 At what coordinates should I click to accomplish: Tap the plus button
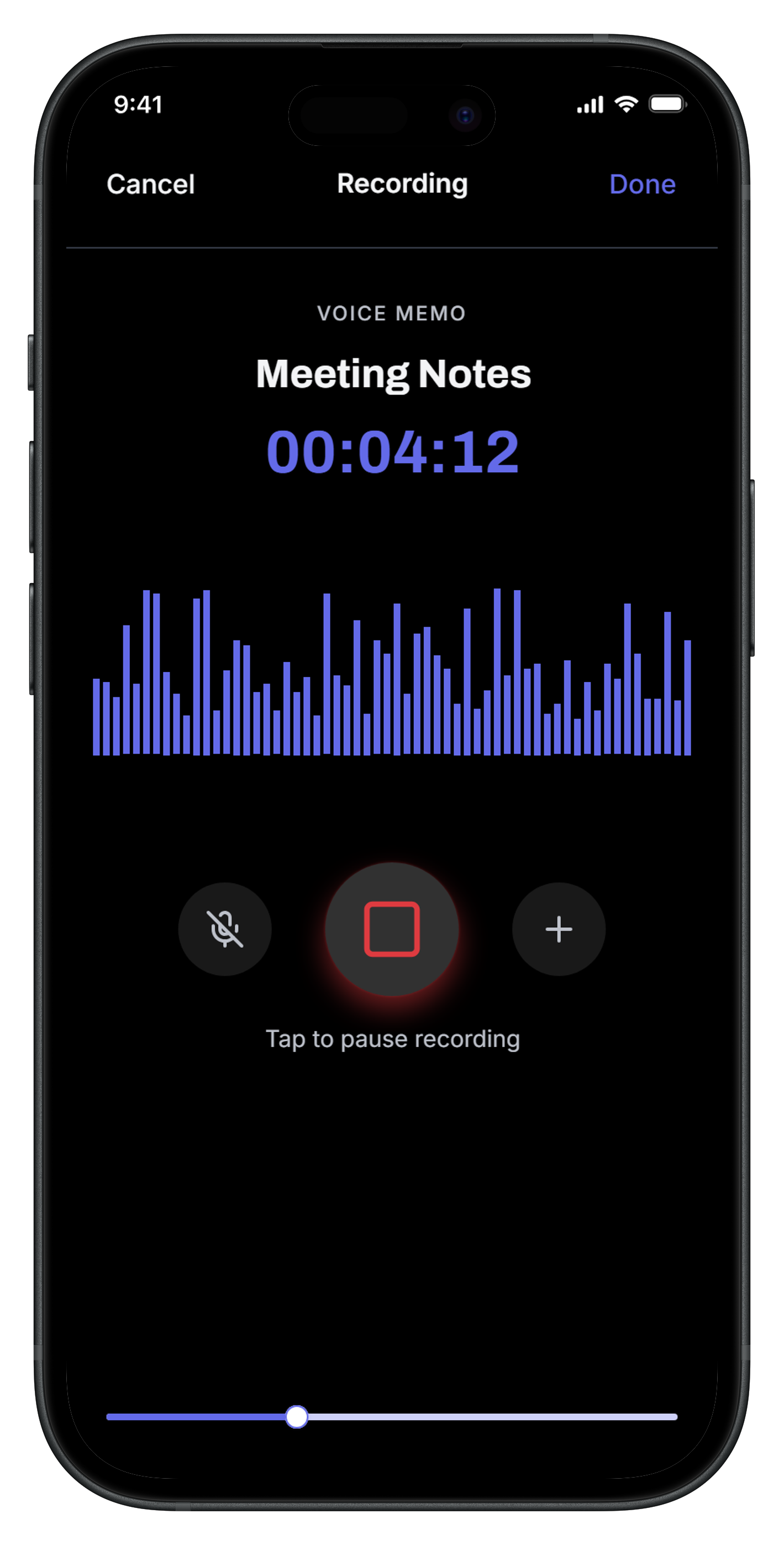tap(559, 929)
